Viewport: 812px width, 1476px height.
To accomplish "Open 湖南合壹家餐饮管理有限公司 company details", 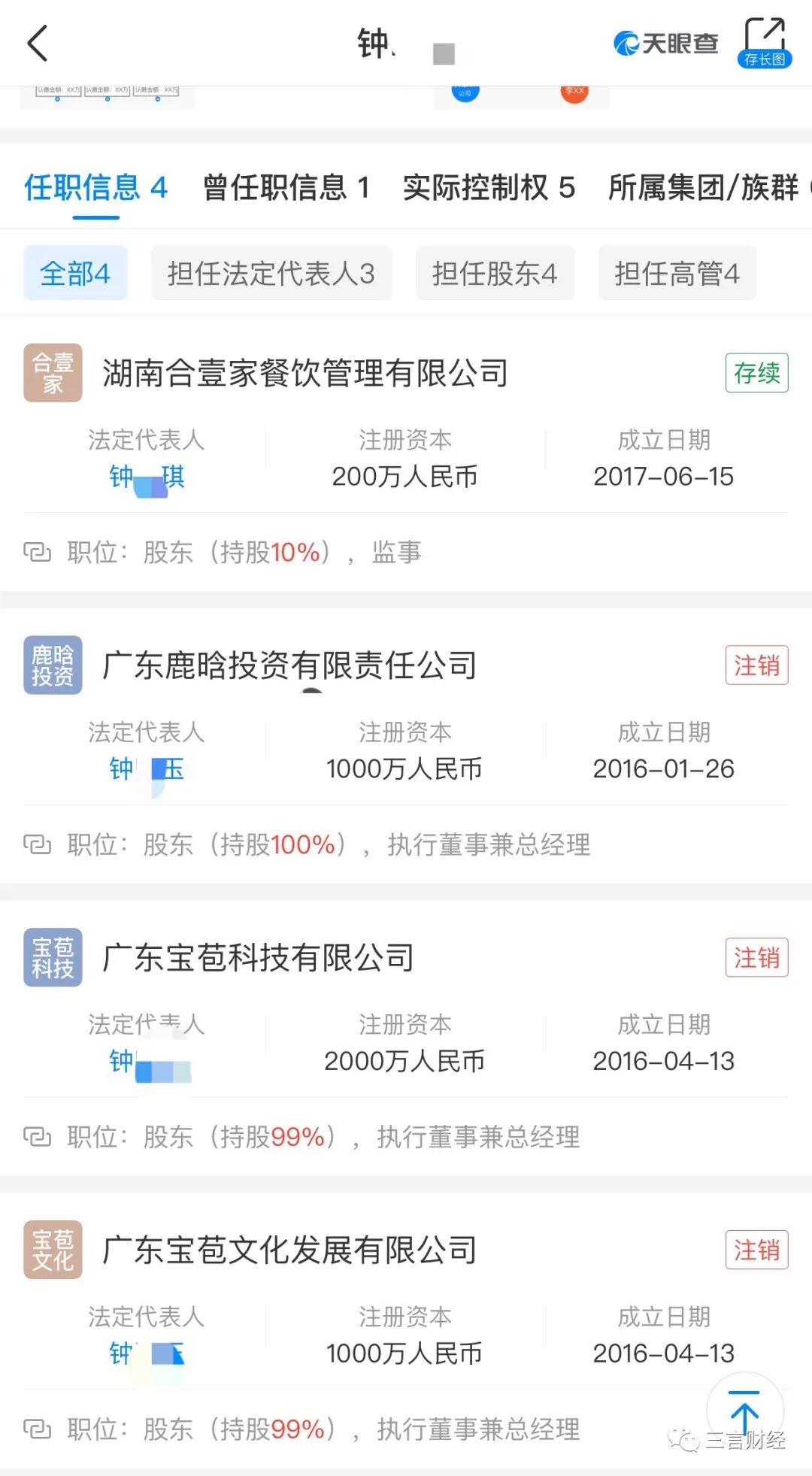I will point(305,373).
